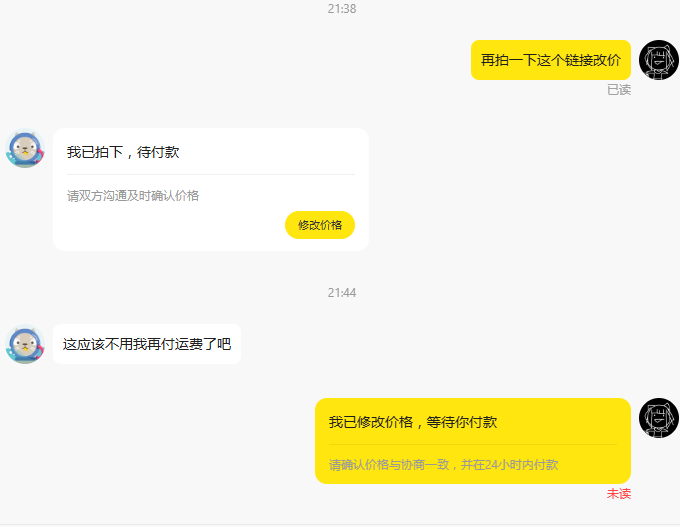680x527 pixels.
Task: Tap the 修改价格 button
Action: 320,225
